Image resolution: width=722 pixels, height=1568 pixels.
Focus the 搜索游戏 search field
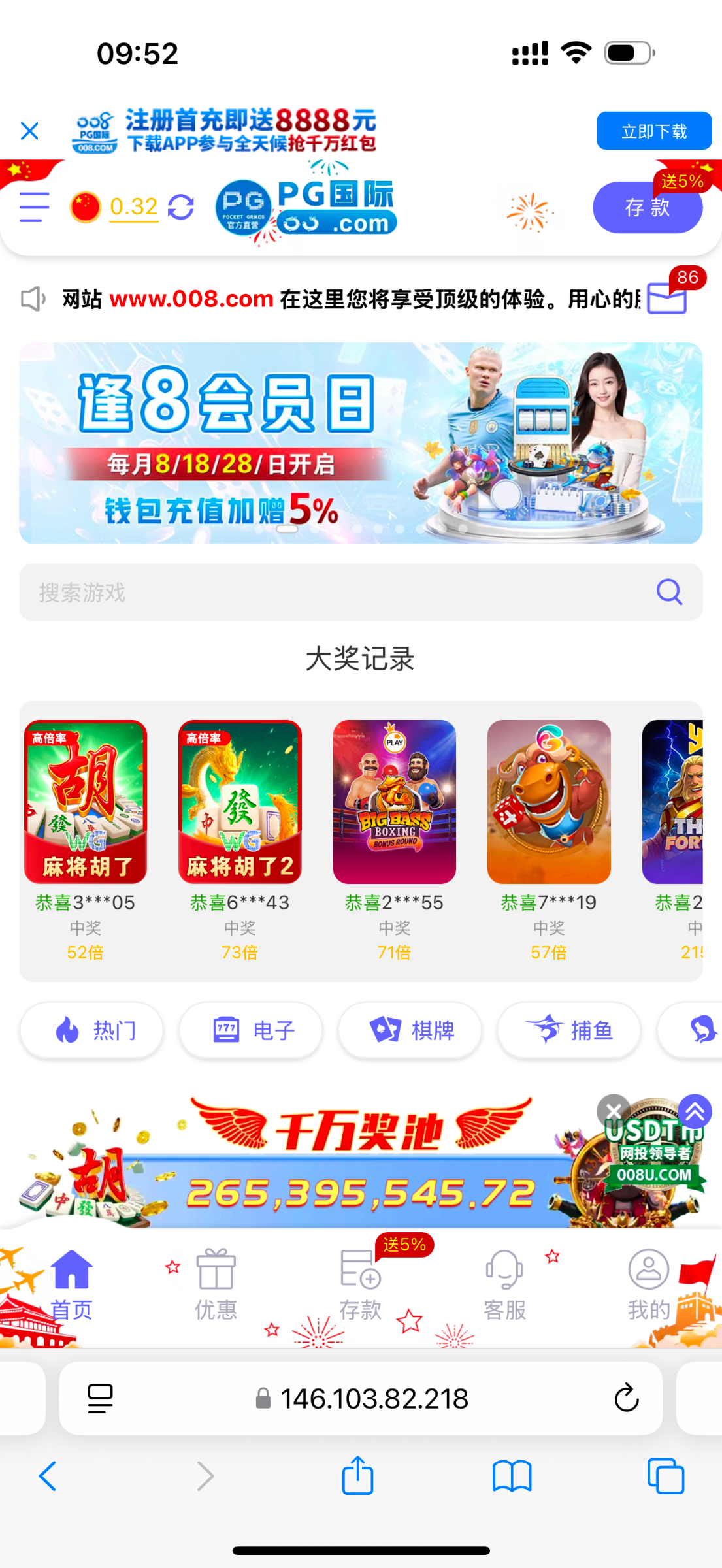[261, 592]
